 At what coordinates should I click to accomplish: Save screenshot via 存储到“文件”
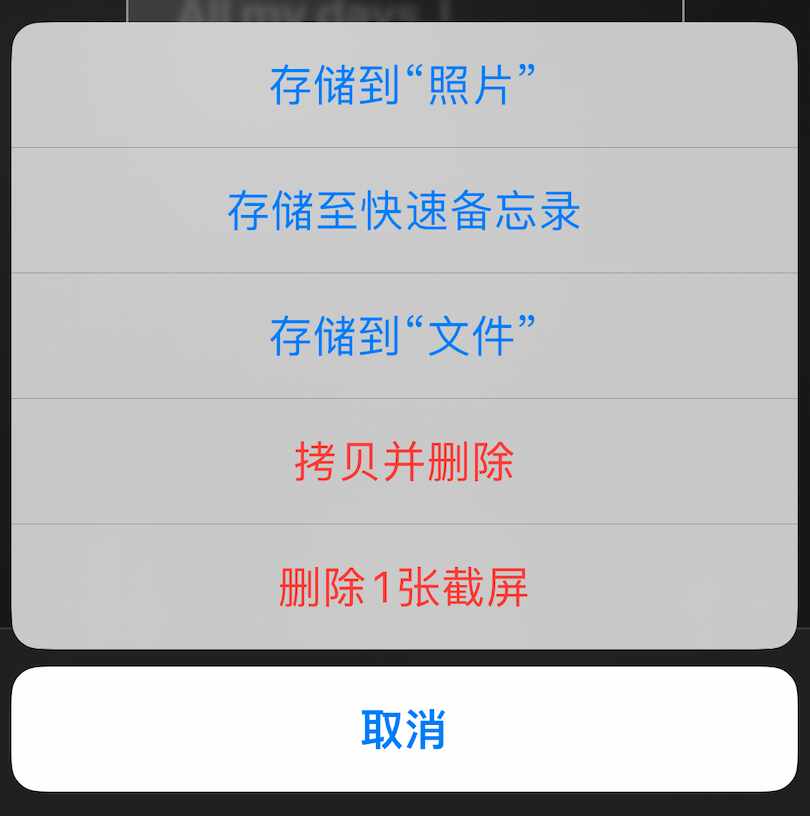(404, 336)
